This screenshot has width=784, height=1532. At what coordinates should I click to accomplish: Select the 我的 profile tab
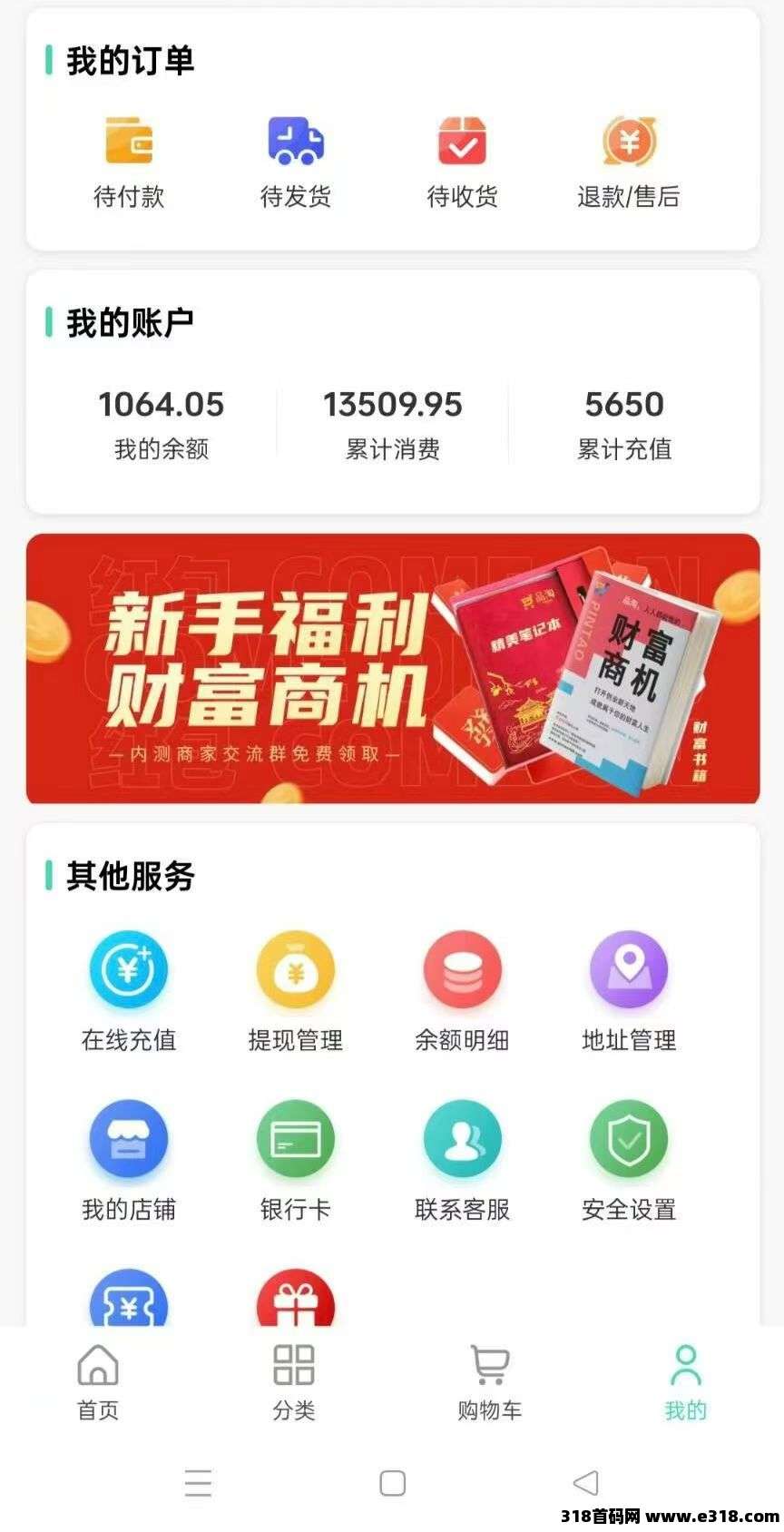click(686, 1381)
